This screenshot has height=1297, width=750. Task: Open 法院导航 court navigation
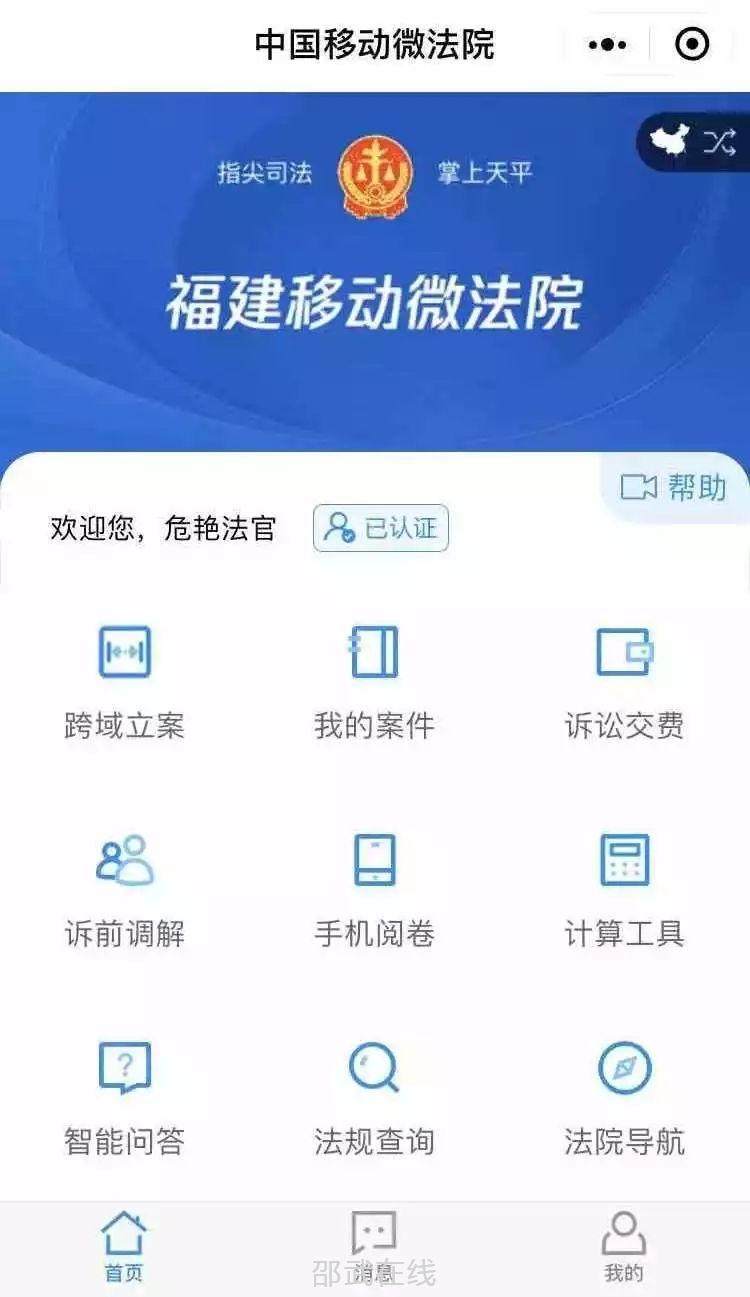coord(624,1096)
